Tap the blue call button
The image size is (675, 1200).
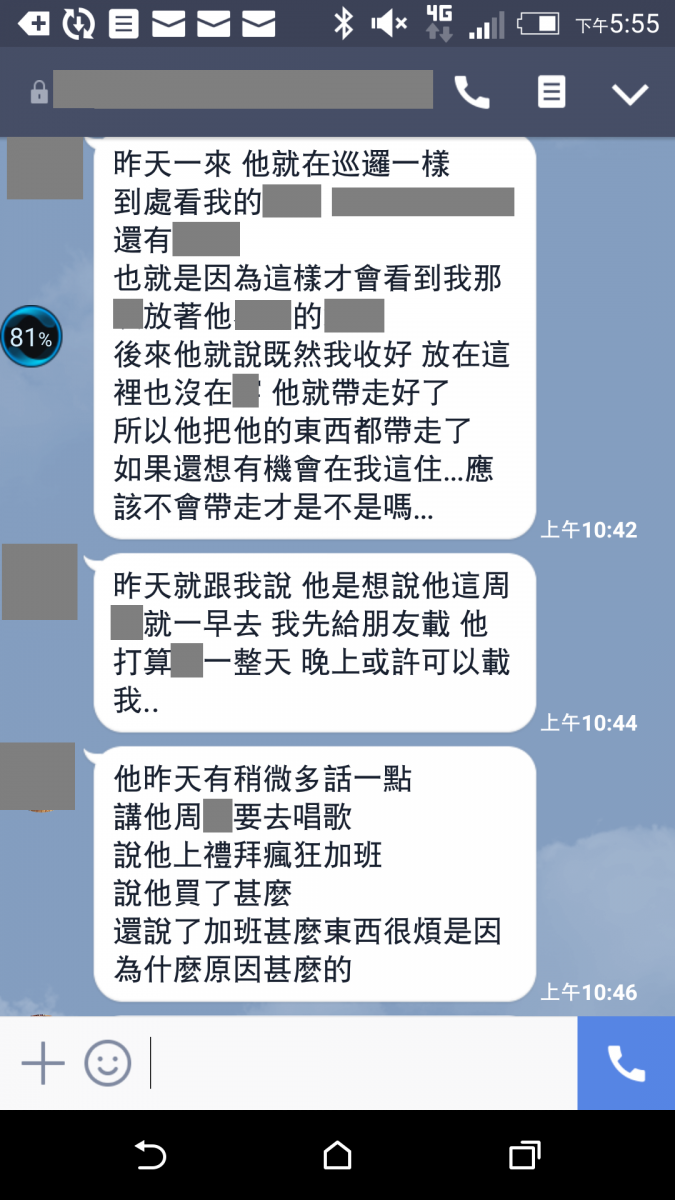(626, 1063)
